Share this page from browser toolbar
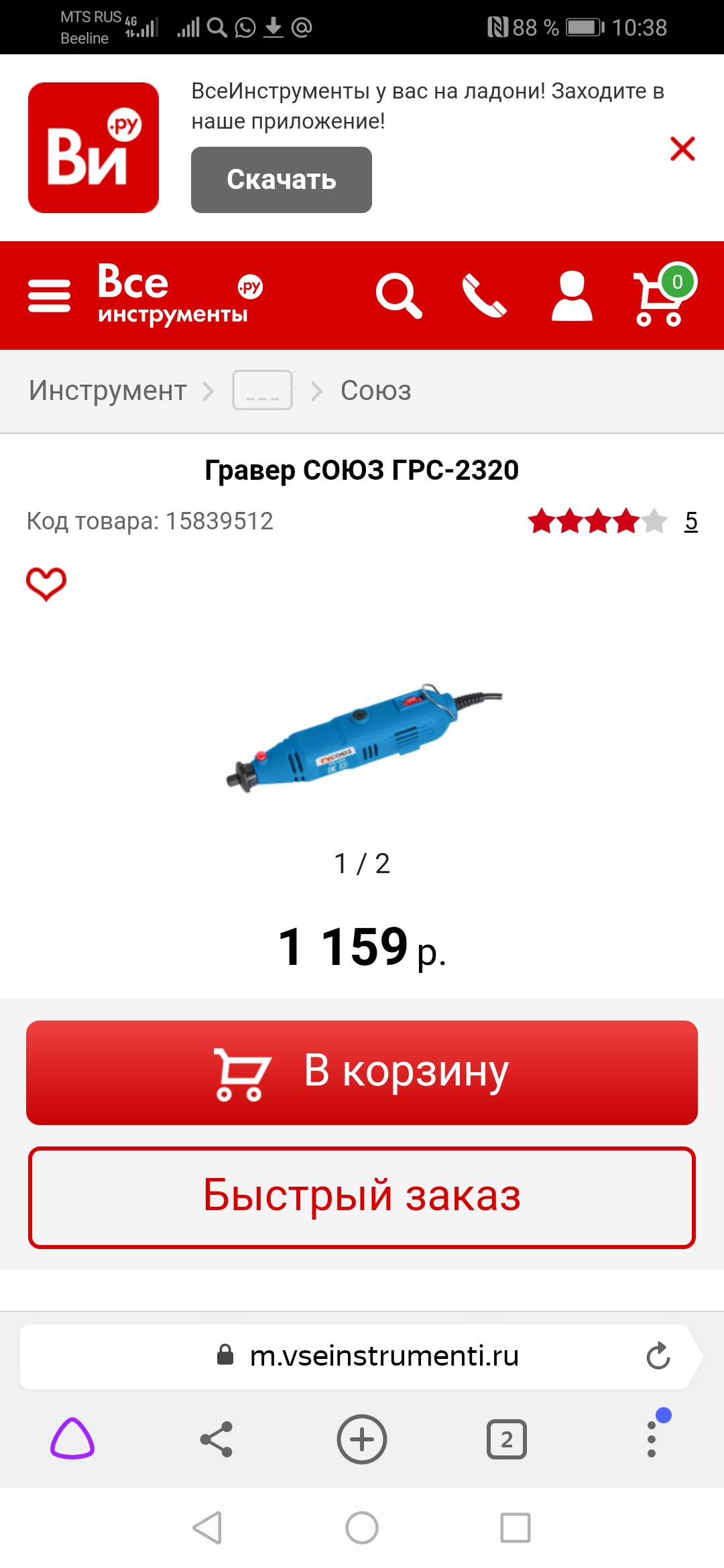The width and height of the screenshot is (724, 1568). coord(217,1439)
